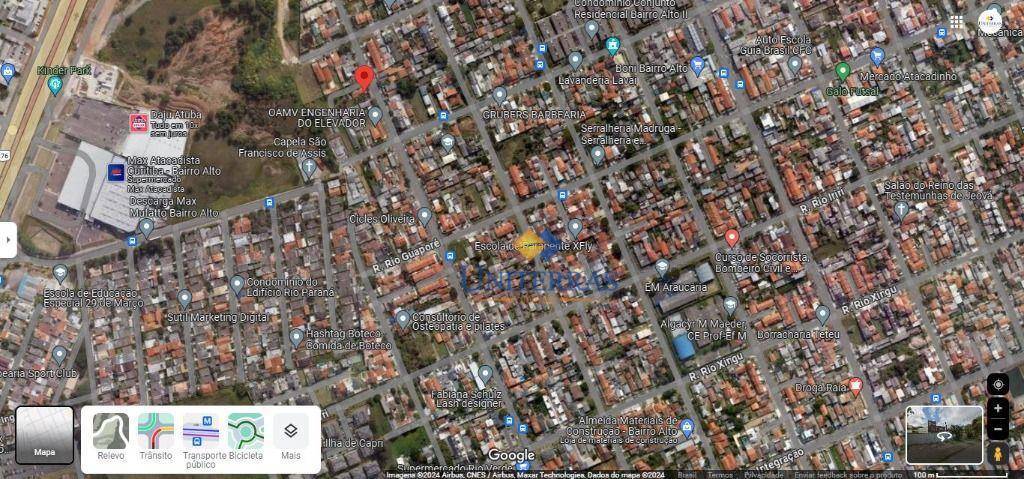This screenshot has width=1024, height=479.
Task: Expand the collapsed side panel
Action: (x=7, y=240)
